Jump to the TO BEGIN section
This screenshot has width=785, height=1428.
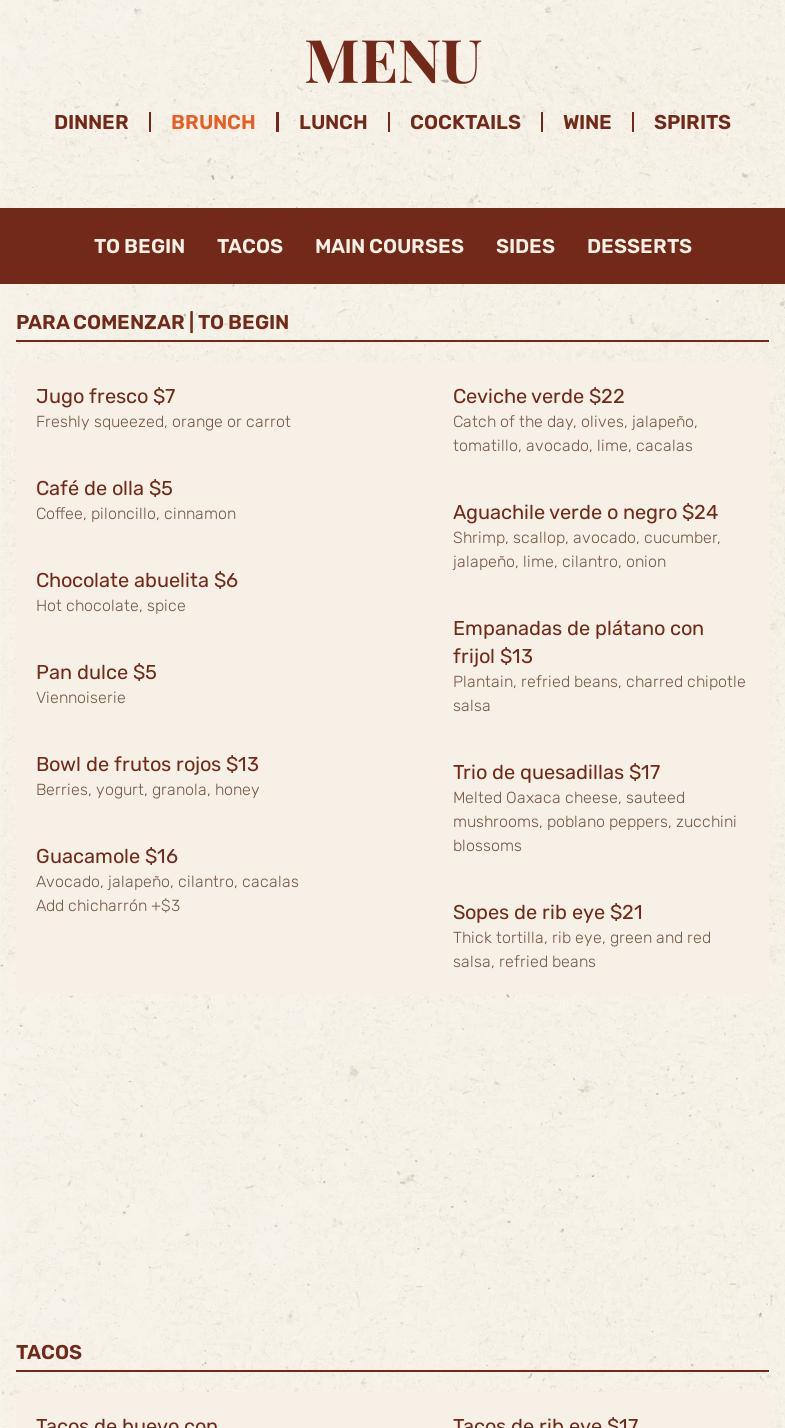click(139, 246)
